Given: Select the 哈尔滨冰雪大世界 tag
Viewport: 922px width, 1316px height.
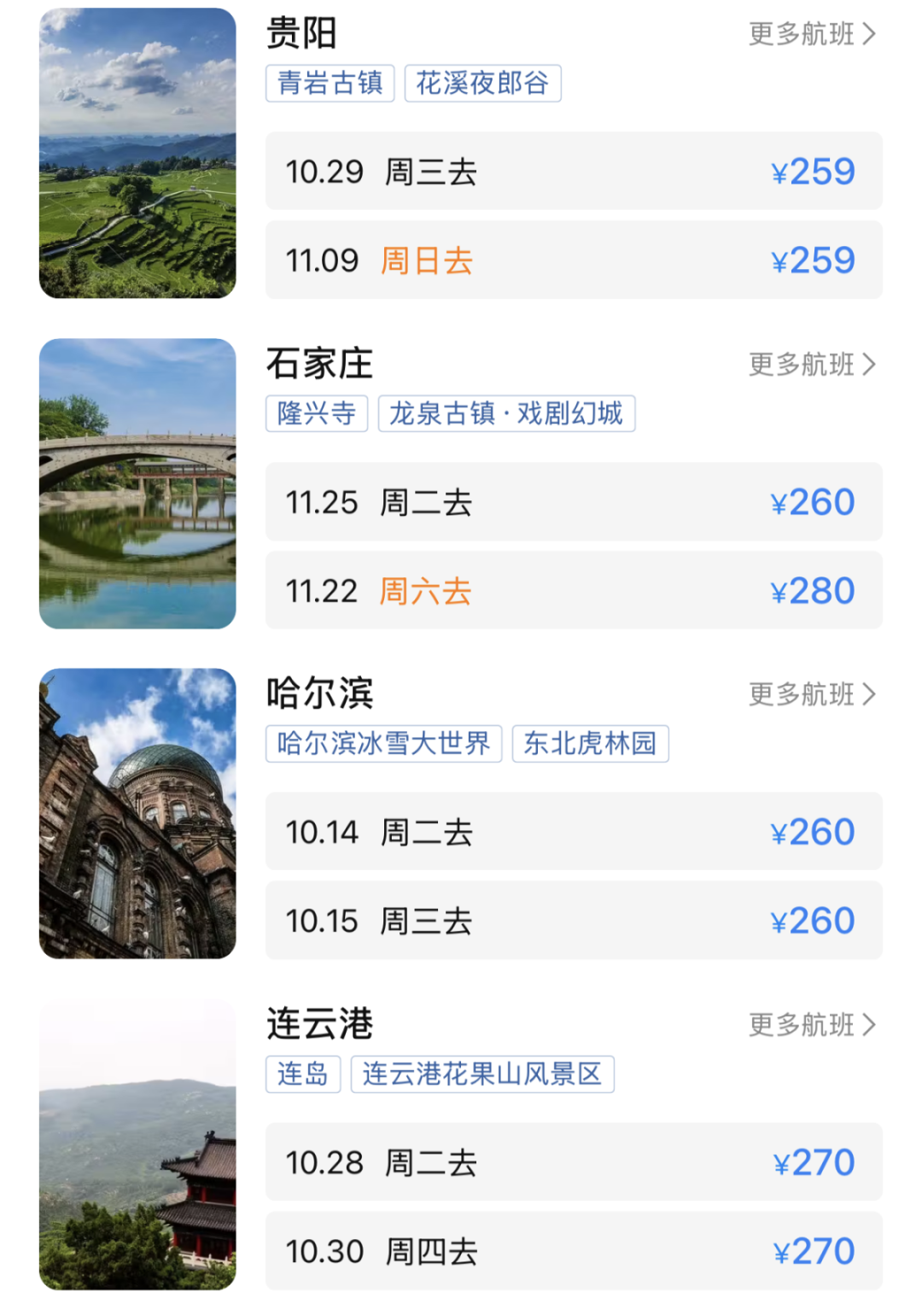Looking at the screenshot, I should click(x=383, y=744).
